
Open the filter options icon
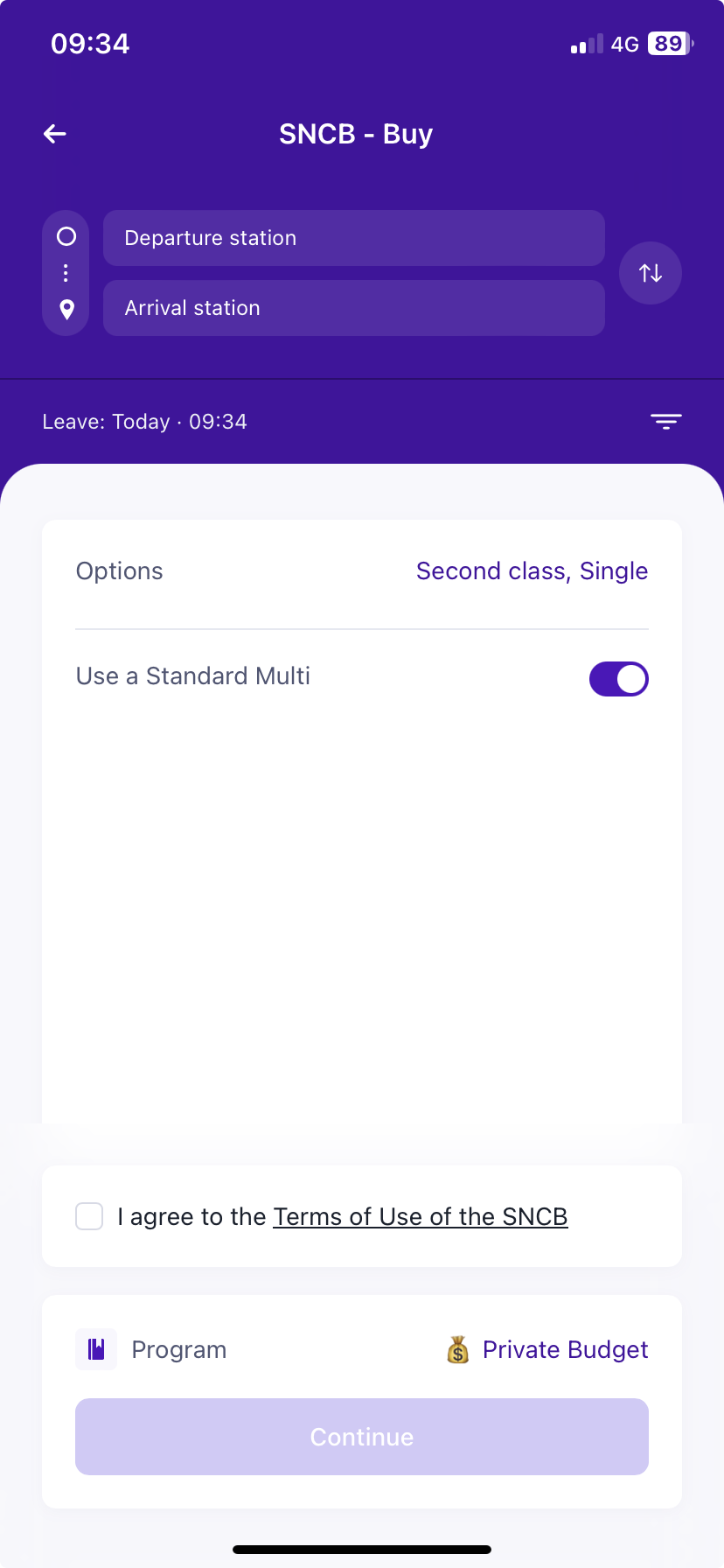[665, 422]
